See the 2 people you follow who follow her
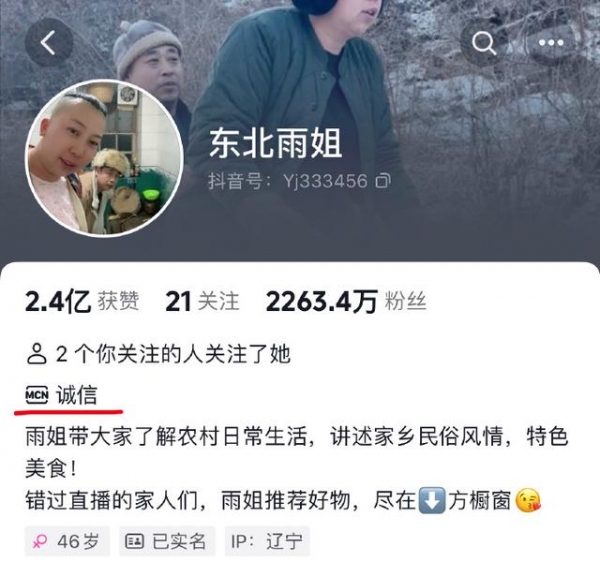This screenshot has width=600, height=576. tap(158, 354)
